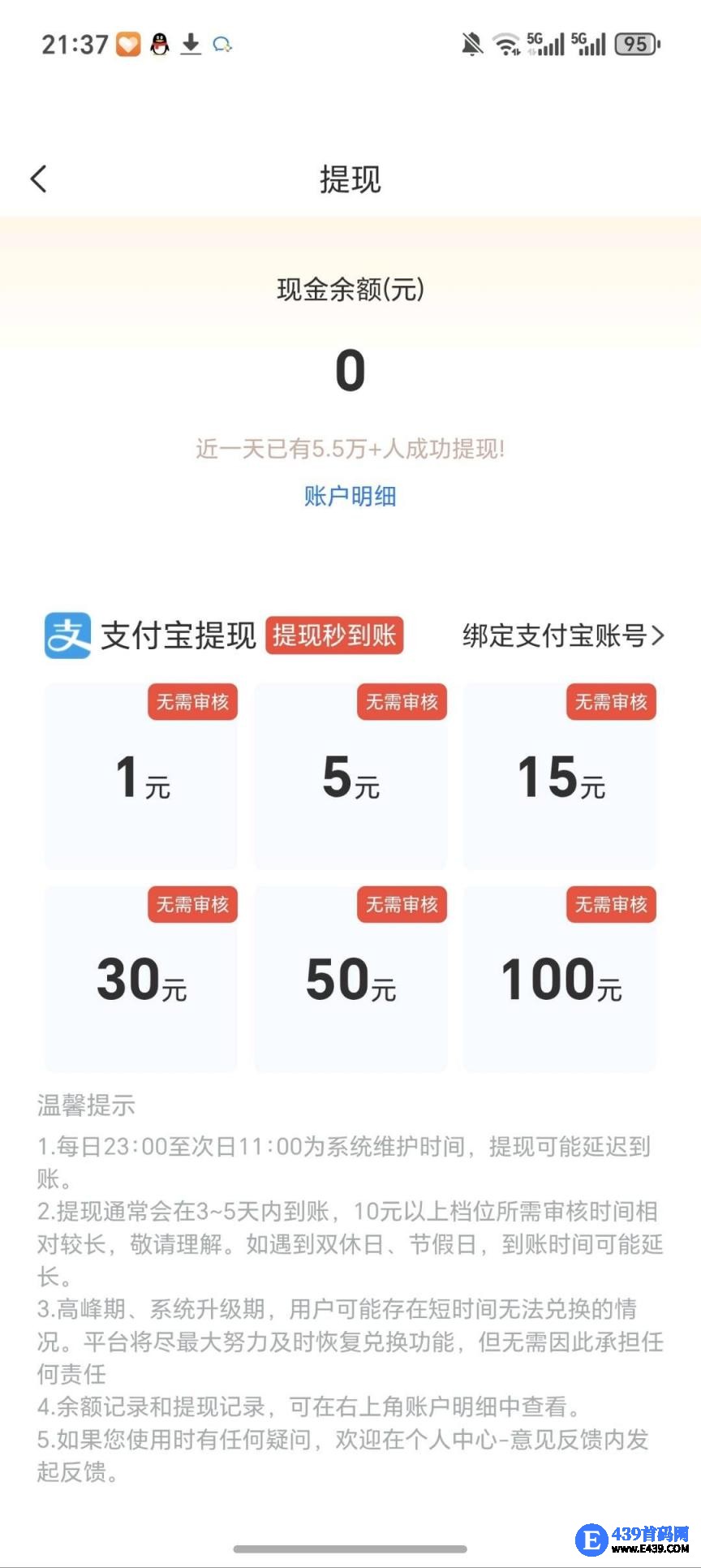Open 绑定支付宝账号 to link Alipay

[563, 635]
